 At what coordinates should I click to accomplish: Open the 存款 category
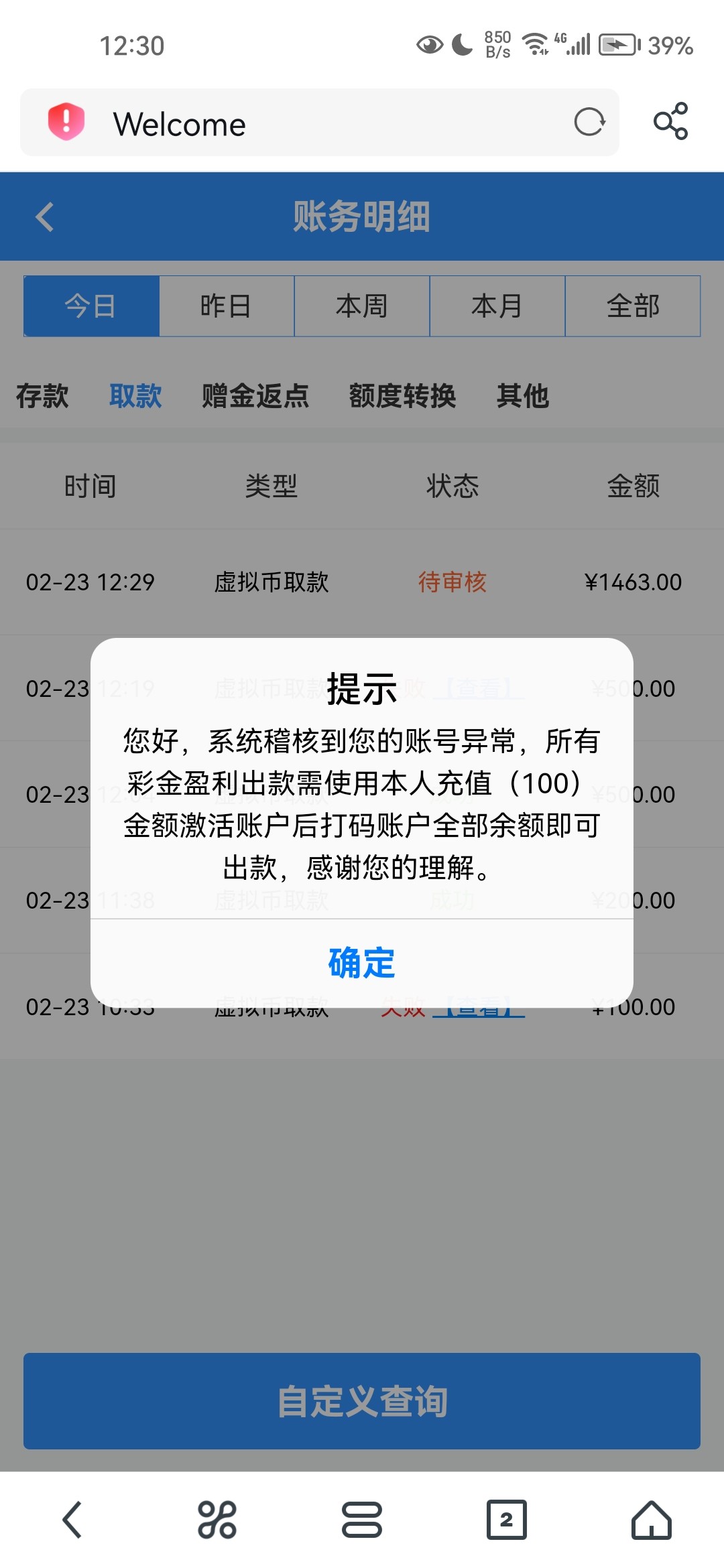pos(42,396)
